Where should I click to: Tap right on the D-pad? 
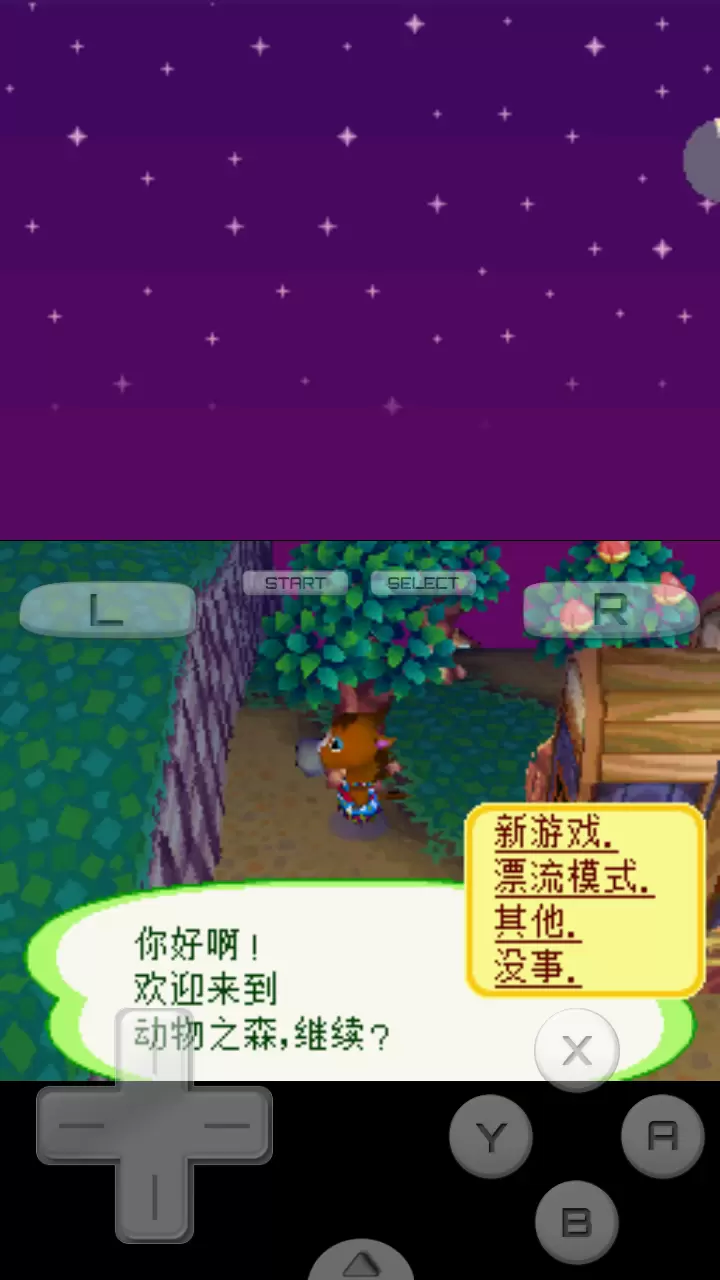(230, 1126)
